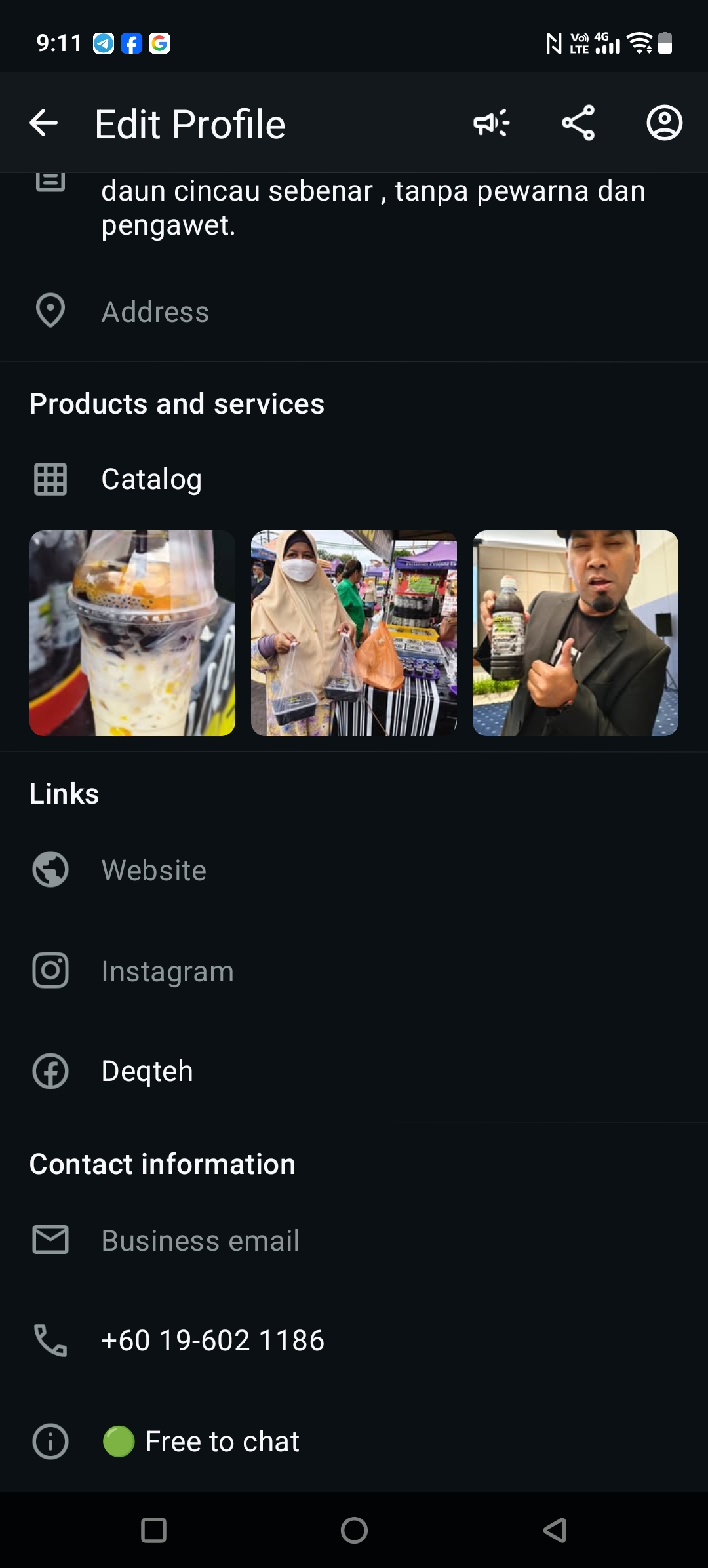View the iced drink cup catalog item
Image resolution: width=708 pixels, height=1568 pixels.
[132, 633]
